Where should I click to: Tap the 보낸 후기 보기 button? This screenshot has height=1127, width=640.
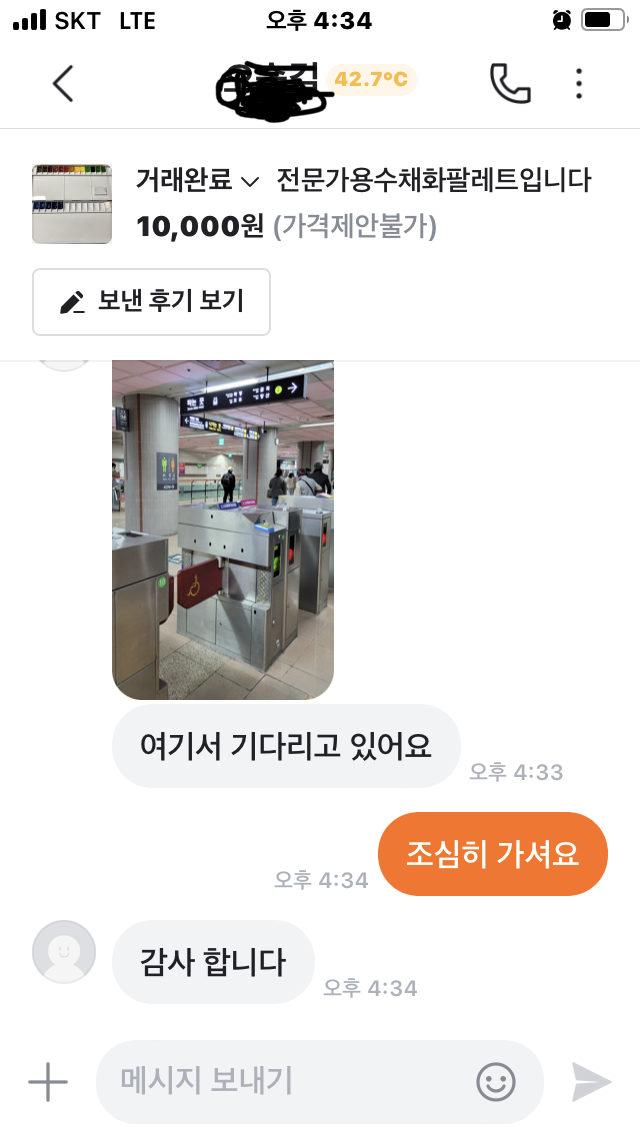[152, 301]
